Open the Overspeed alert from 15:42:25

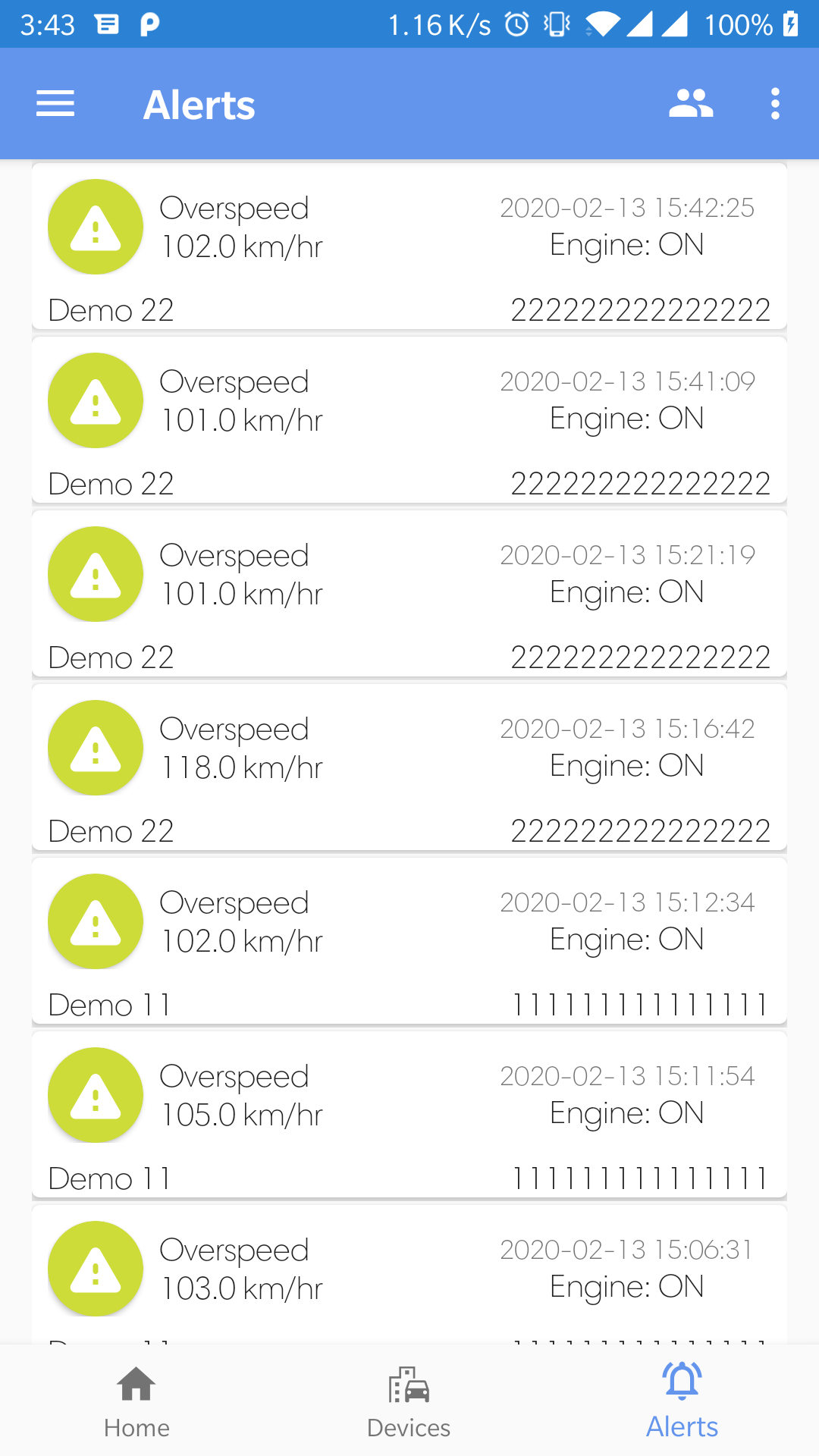pos(409,247)
